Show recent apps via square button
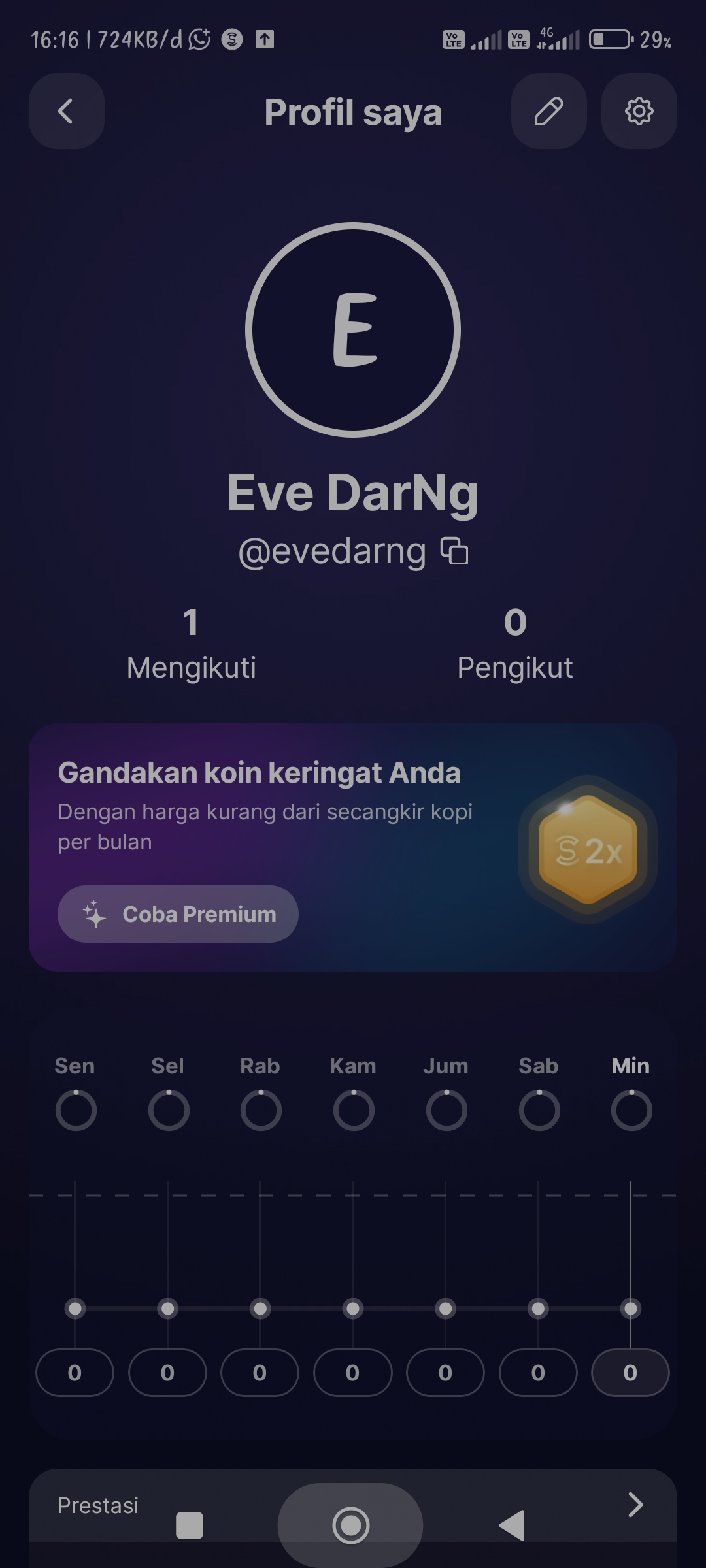Viewport: 706px width, 1568px height. pyautogui.click(x=190, y=1526)
